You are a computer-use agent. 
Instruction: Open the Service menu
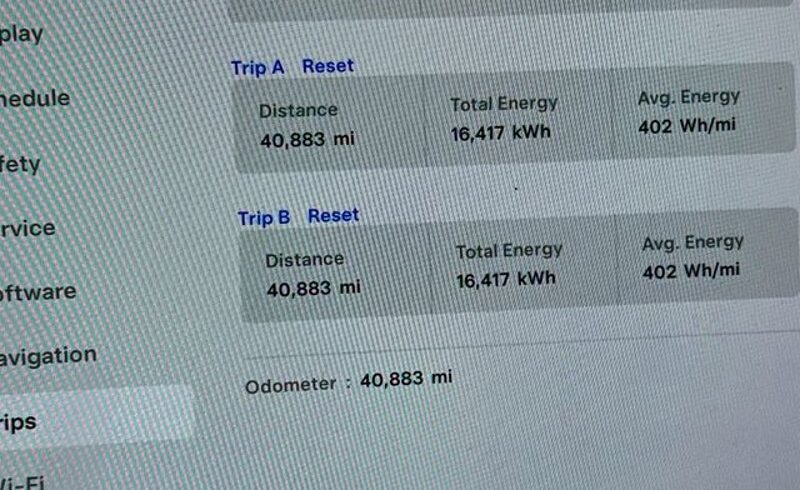28,228
